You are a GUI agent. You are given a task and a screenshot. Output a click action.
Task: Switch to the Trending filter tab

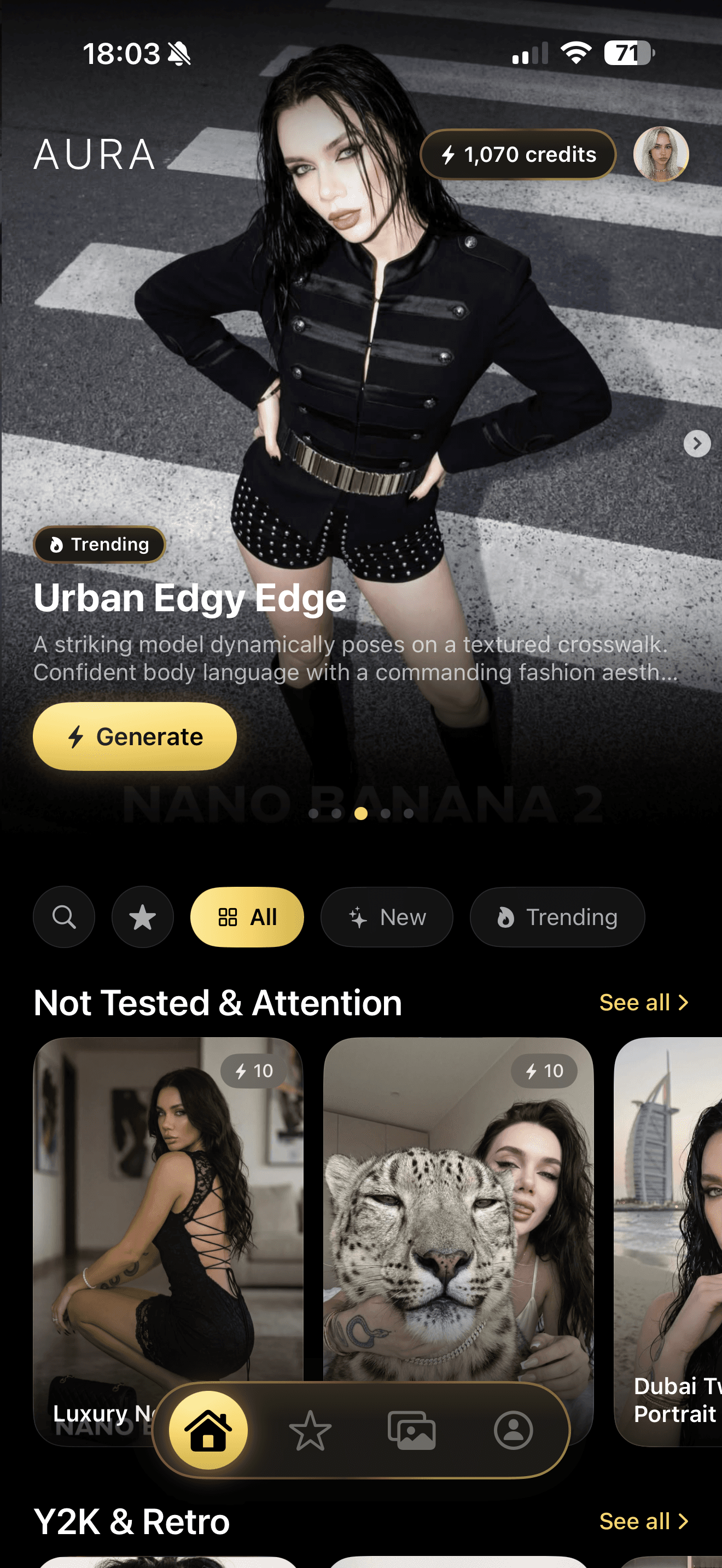[x=557, y=917]
